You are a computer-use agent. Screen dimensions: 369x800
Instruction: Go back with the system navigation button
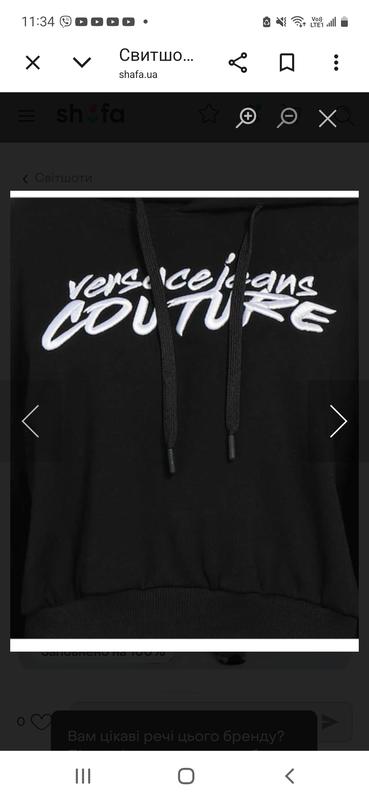289,776
